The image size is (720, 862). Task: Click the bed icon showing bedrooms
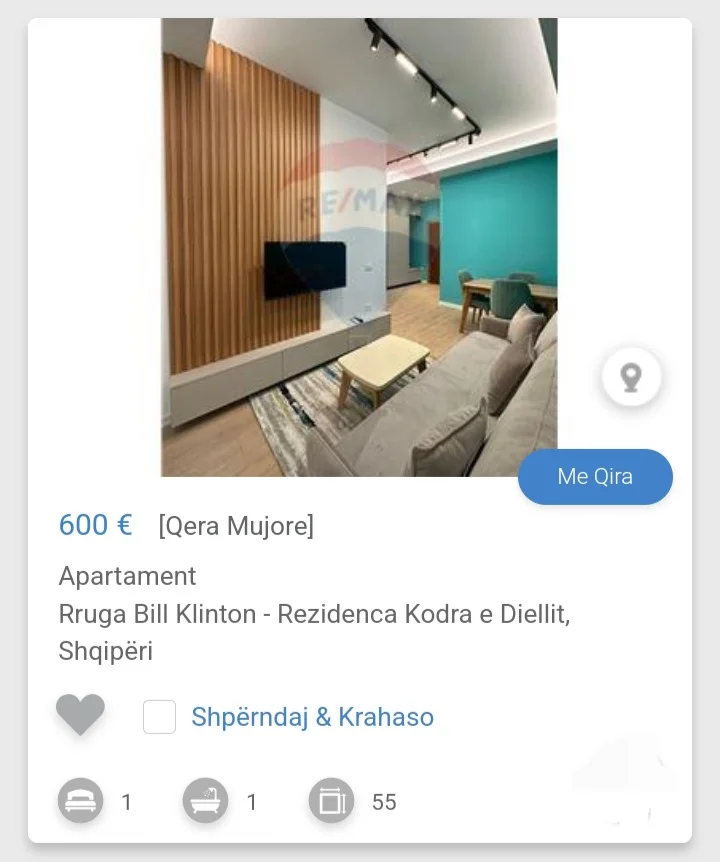(x=80, y=800)
